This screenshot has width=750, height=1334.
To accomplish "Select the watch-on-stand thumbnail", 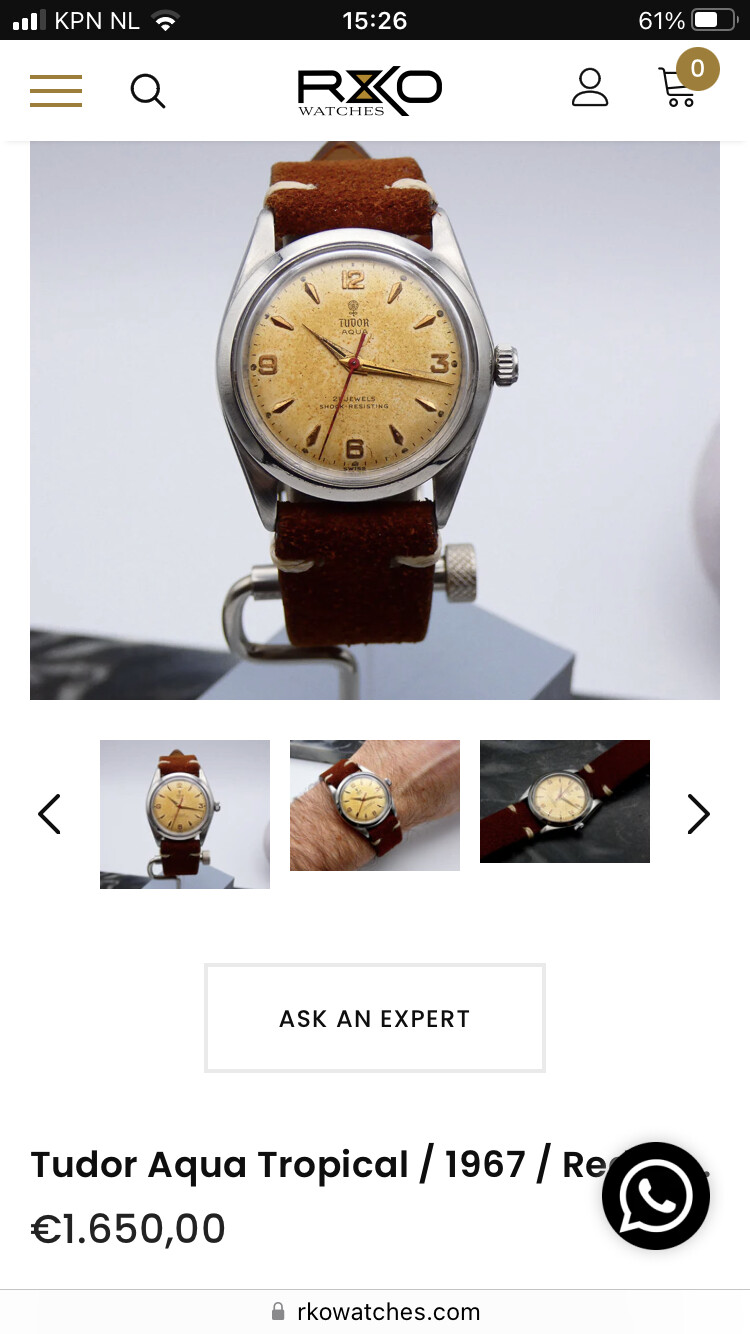I will tap(185, 814).
